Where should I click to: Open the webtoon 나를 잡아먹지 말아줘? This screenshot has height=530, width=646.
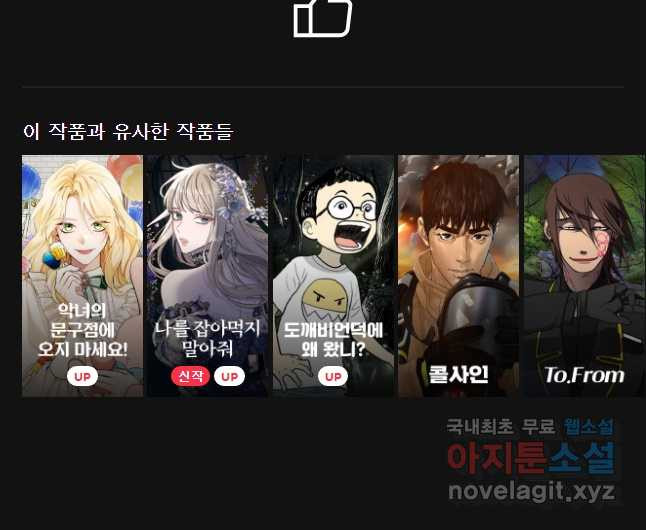point(207,275)
